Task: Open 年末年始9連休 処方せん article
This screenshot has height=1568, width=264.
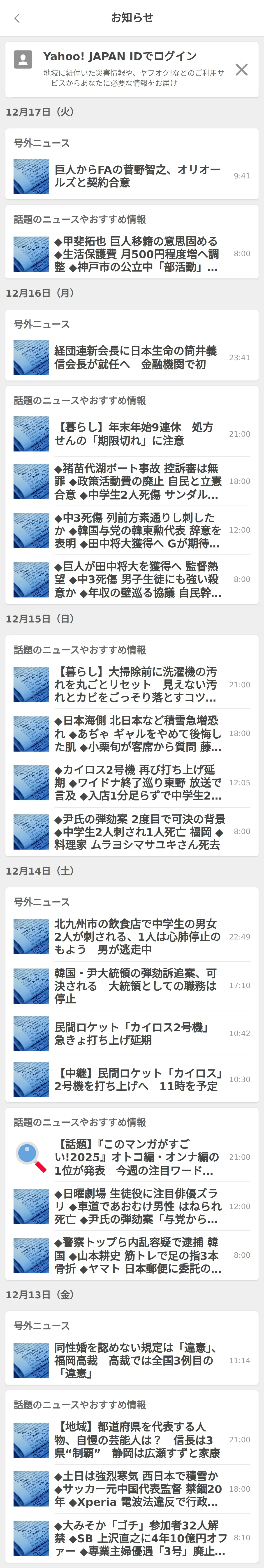Action: 137,434
